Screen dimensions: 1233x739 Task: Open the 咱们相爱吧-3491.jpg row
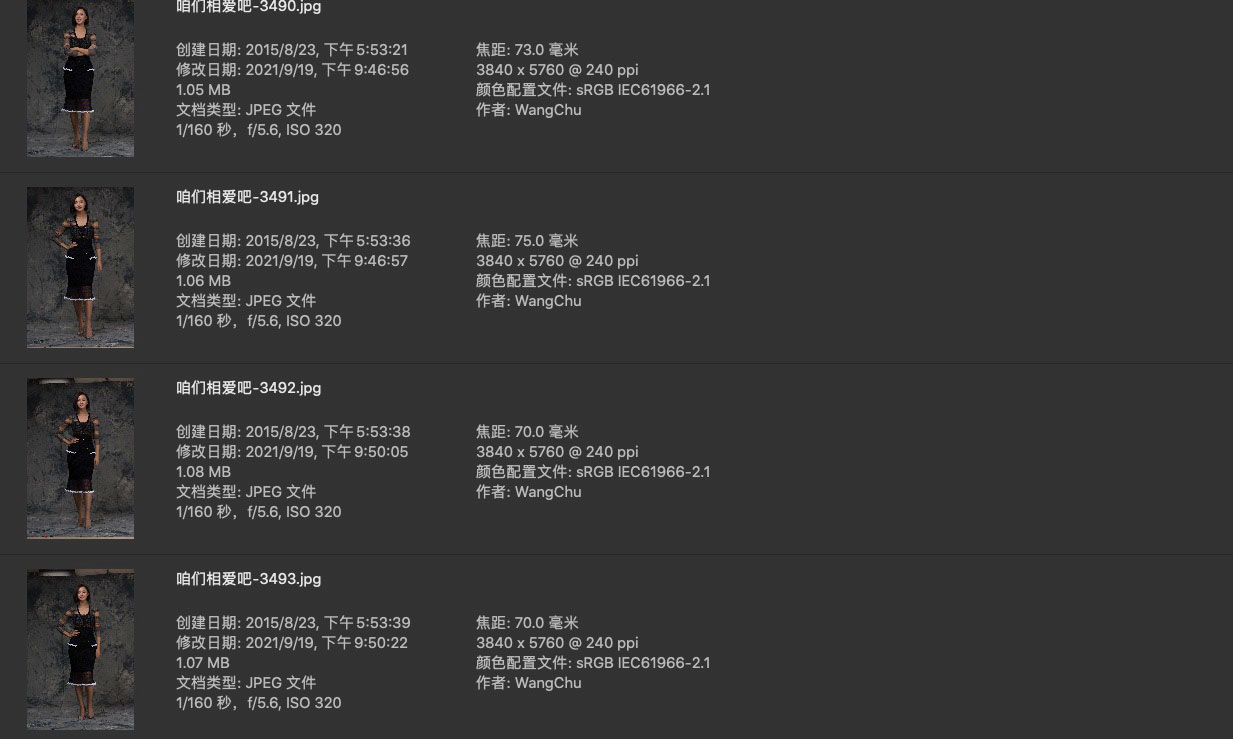point(248,197)
